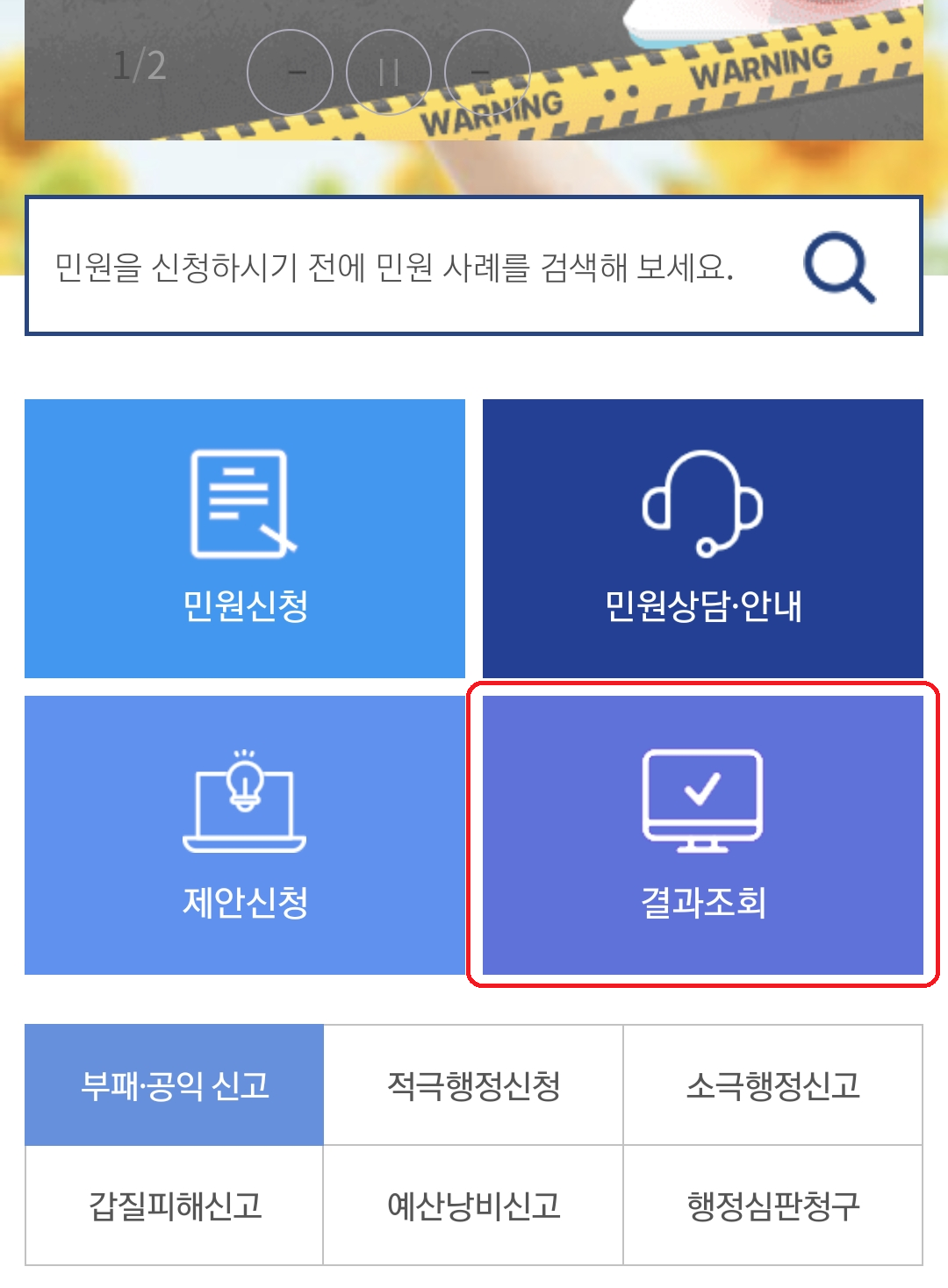
Task: Click the document icon on 민원신청 tile
Action: point(242,502)
